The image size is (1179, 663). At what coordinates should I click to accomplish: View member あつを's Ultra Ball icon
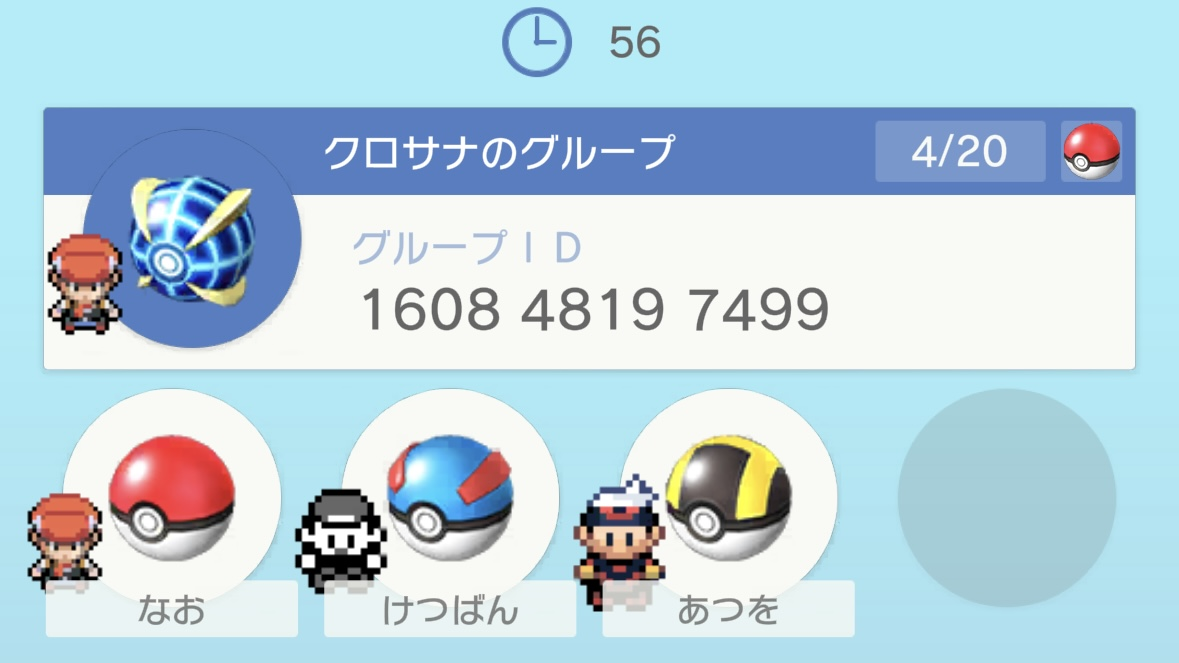(x=729, y=498)
